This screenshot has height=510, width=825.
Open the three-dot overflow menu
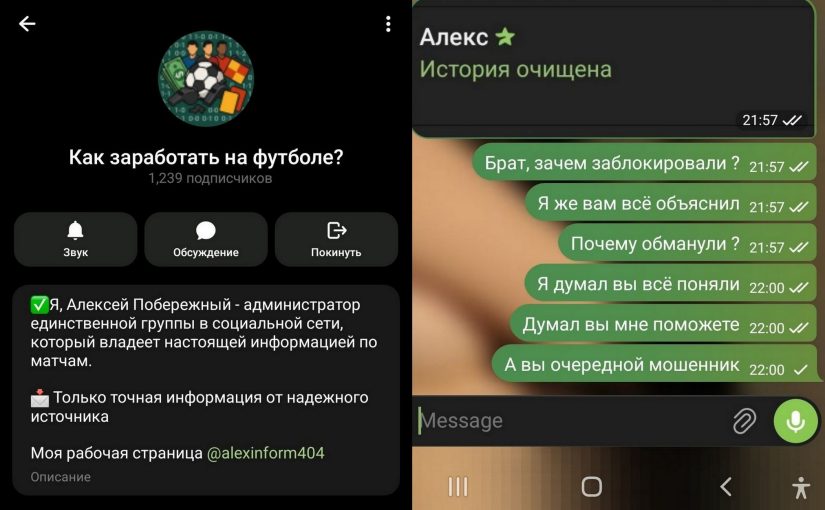(x=388, y=24)
